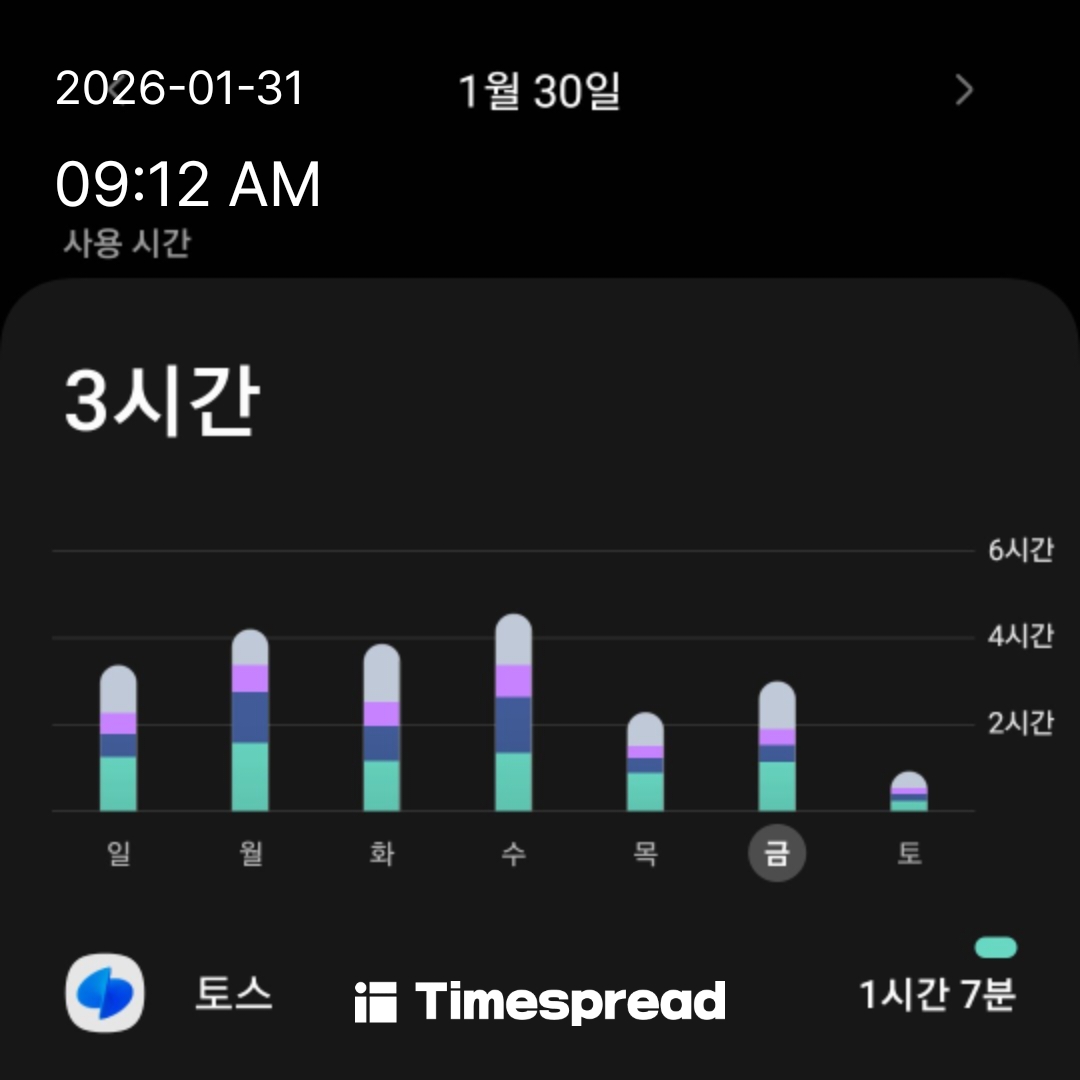Select the 수 (Wednesday) usage bar
The image size is (1080, 1080).
tap(513, 713)
